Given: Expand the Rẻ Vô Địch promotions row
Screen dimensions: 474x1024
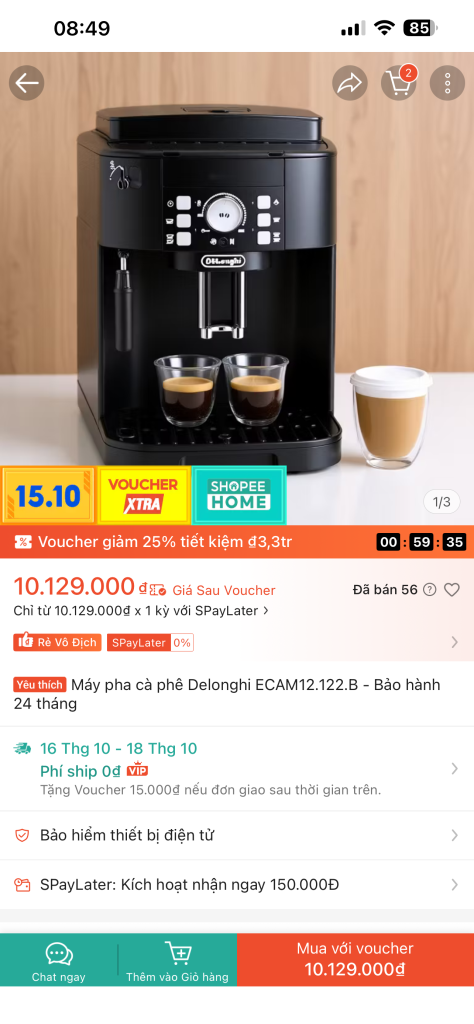Looking at the screenshot, I should pyautogui.click(x=237, y=643).
